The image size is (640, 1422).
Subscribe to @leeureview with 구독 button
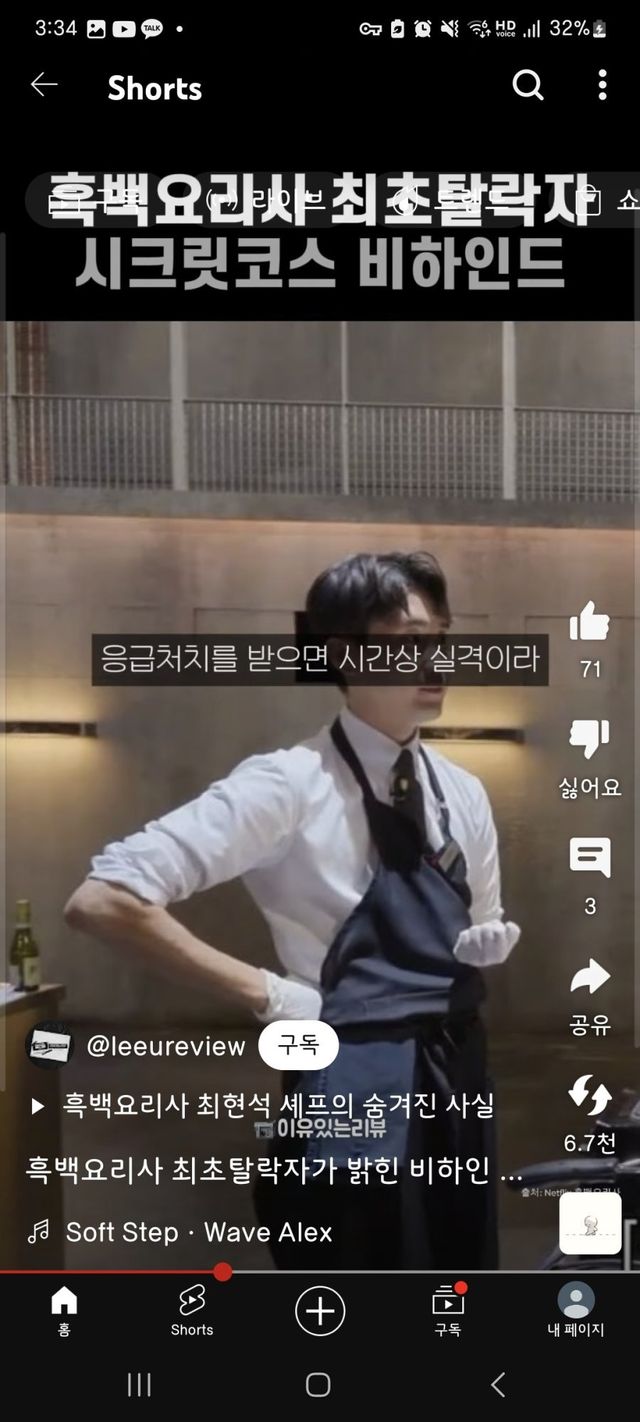(x=298, y=1046)
